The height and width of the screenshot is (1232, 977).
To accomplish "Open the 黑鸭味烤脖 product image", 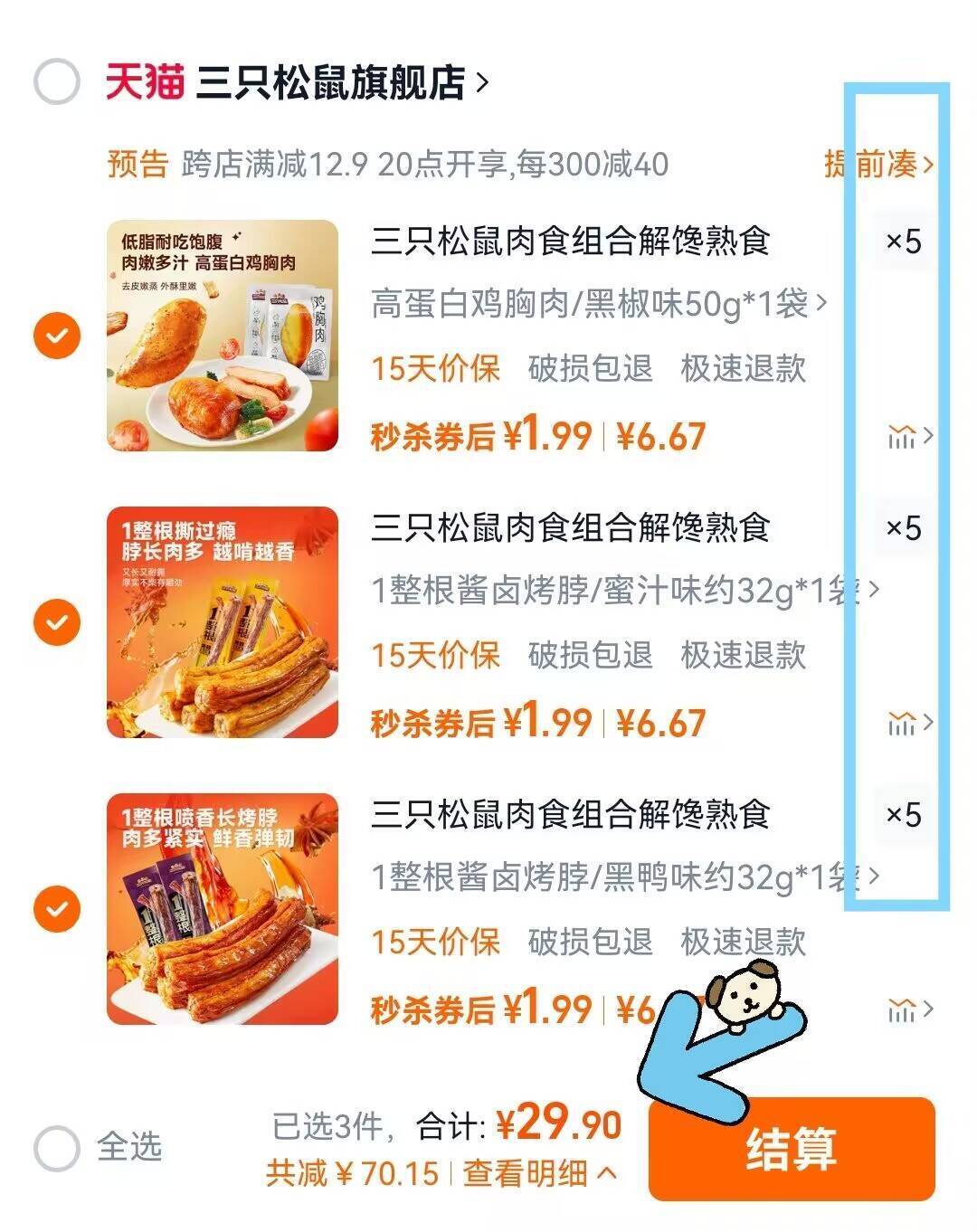I will pos(223,909).
